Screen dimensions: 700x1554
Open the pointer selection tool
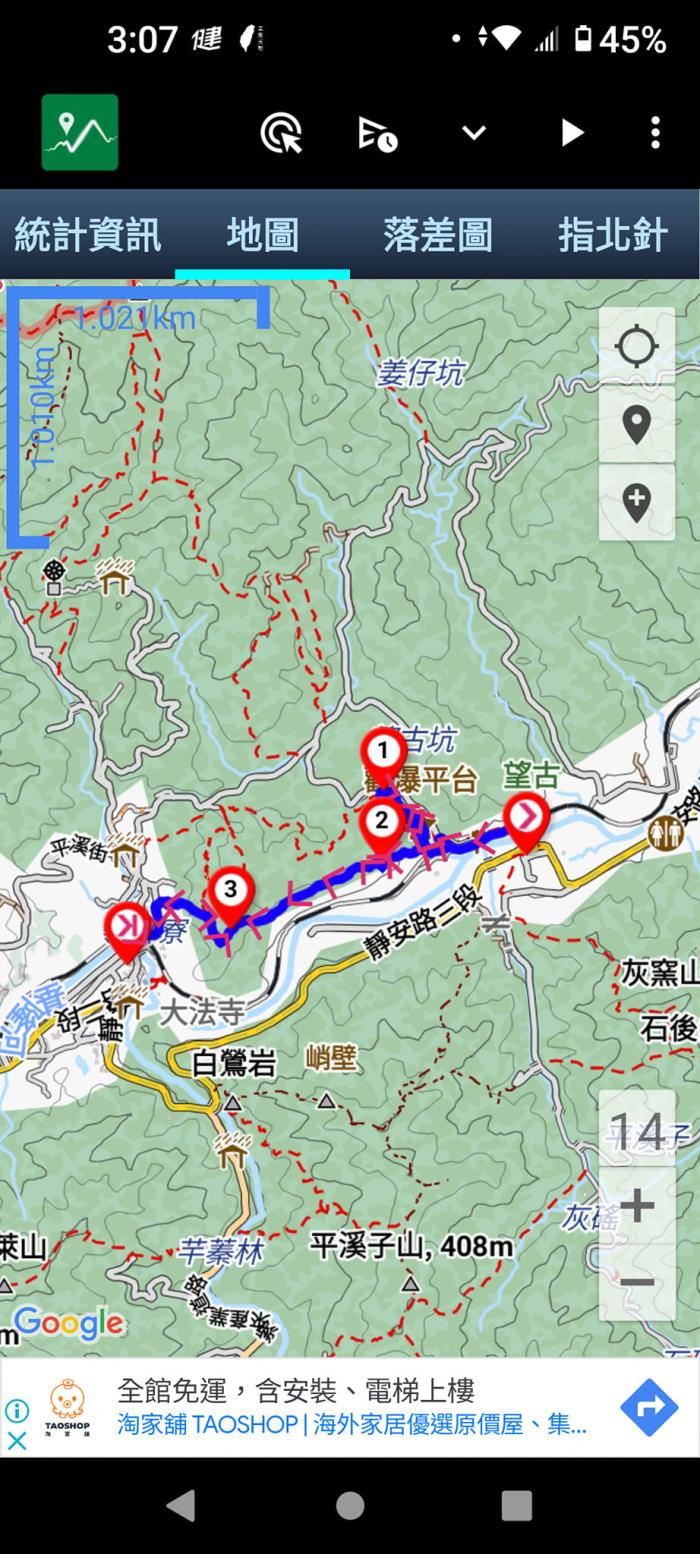(x=281, y=132)
